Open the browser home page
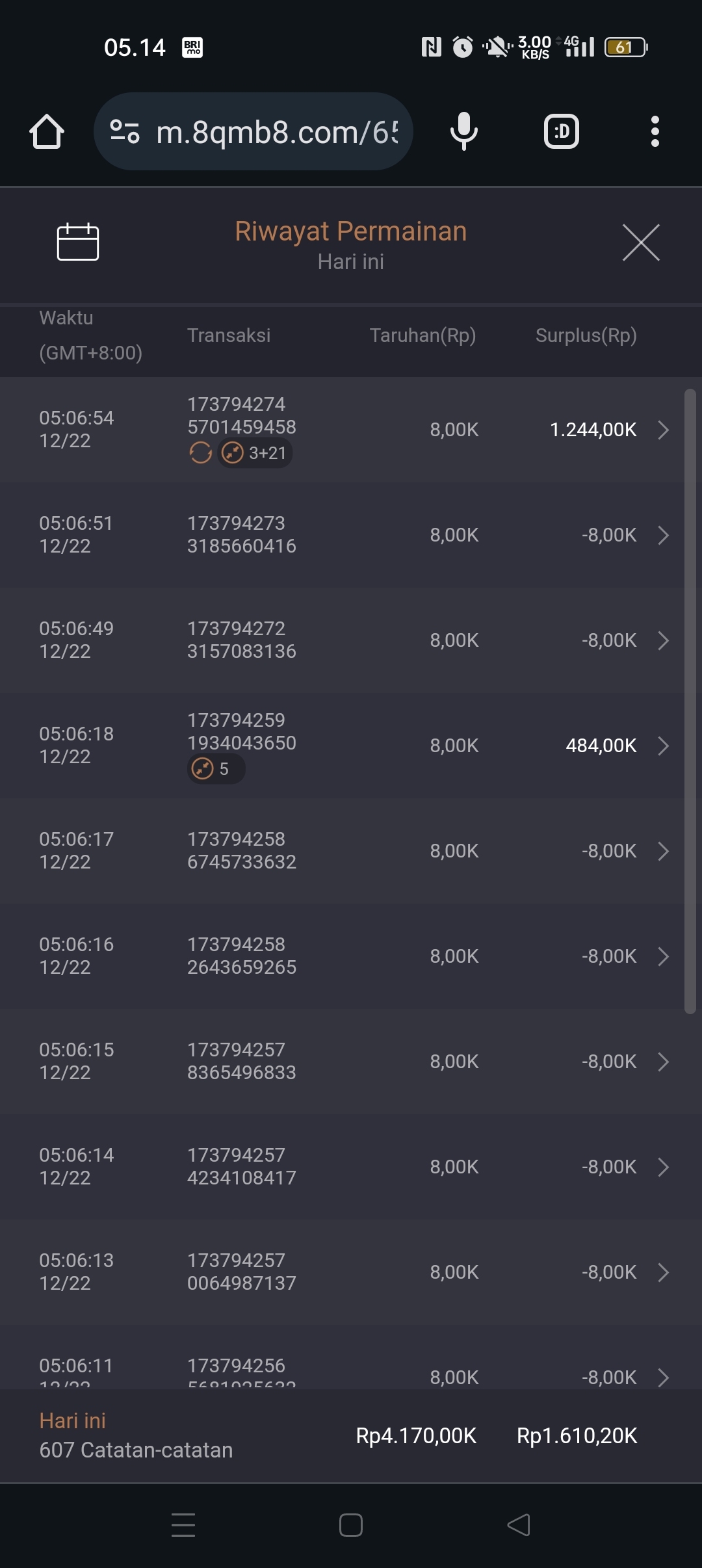Screen dimensions: 702x1568 pyautogui.click(x=47, y=132)
